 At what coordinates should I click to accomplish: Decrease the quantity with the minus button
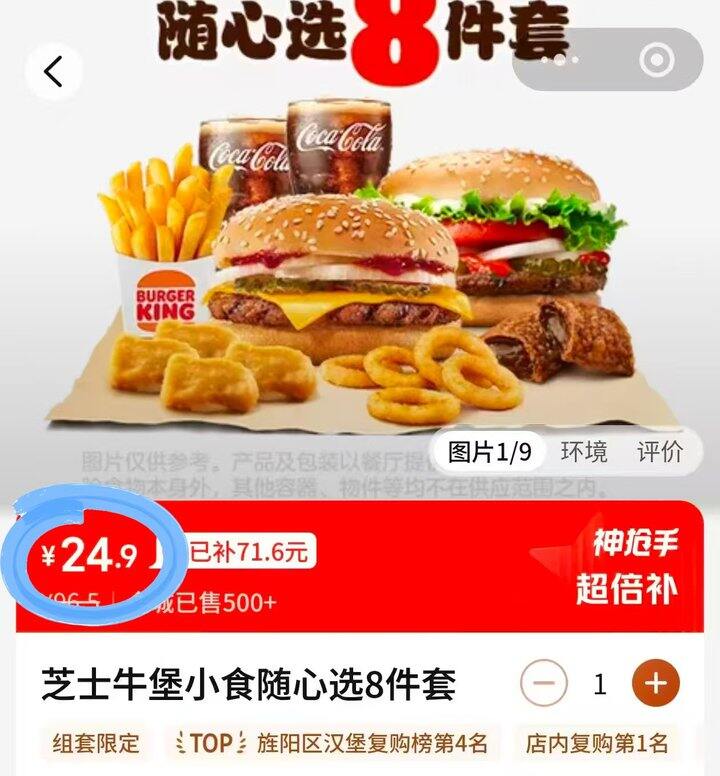(544, 684)
